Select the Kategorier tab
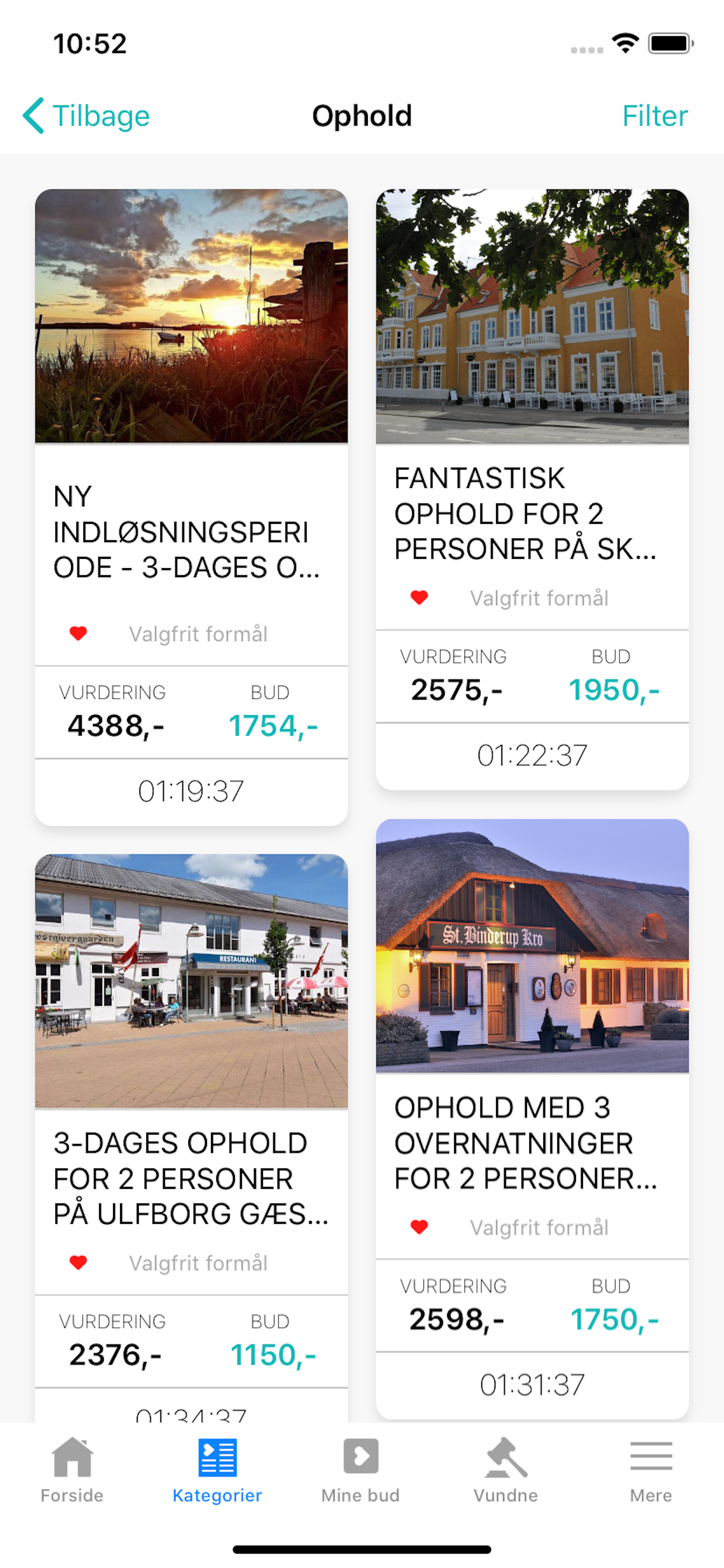 pos(217,1469)
